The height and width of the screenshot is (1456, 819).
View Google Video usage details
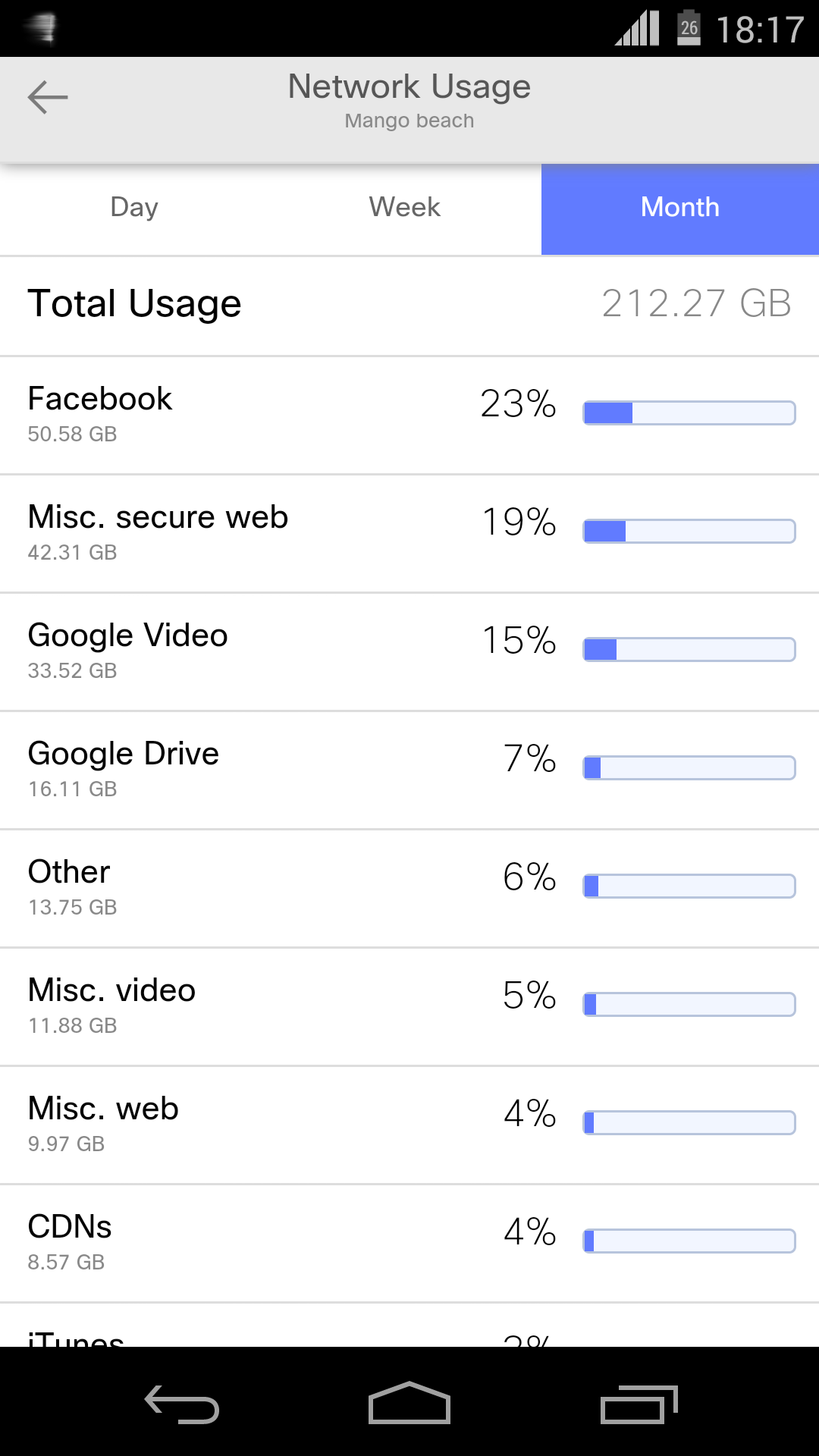(x=409, y=652)
